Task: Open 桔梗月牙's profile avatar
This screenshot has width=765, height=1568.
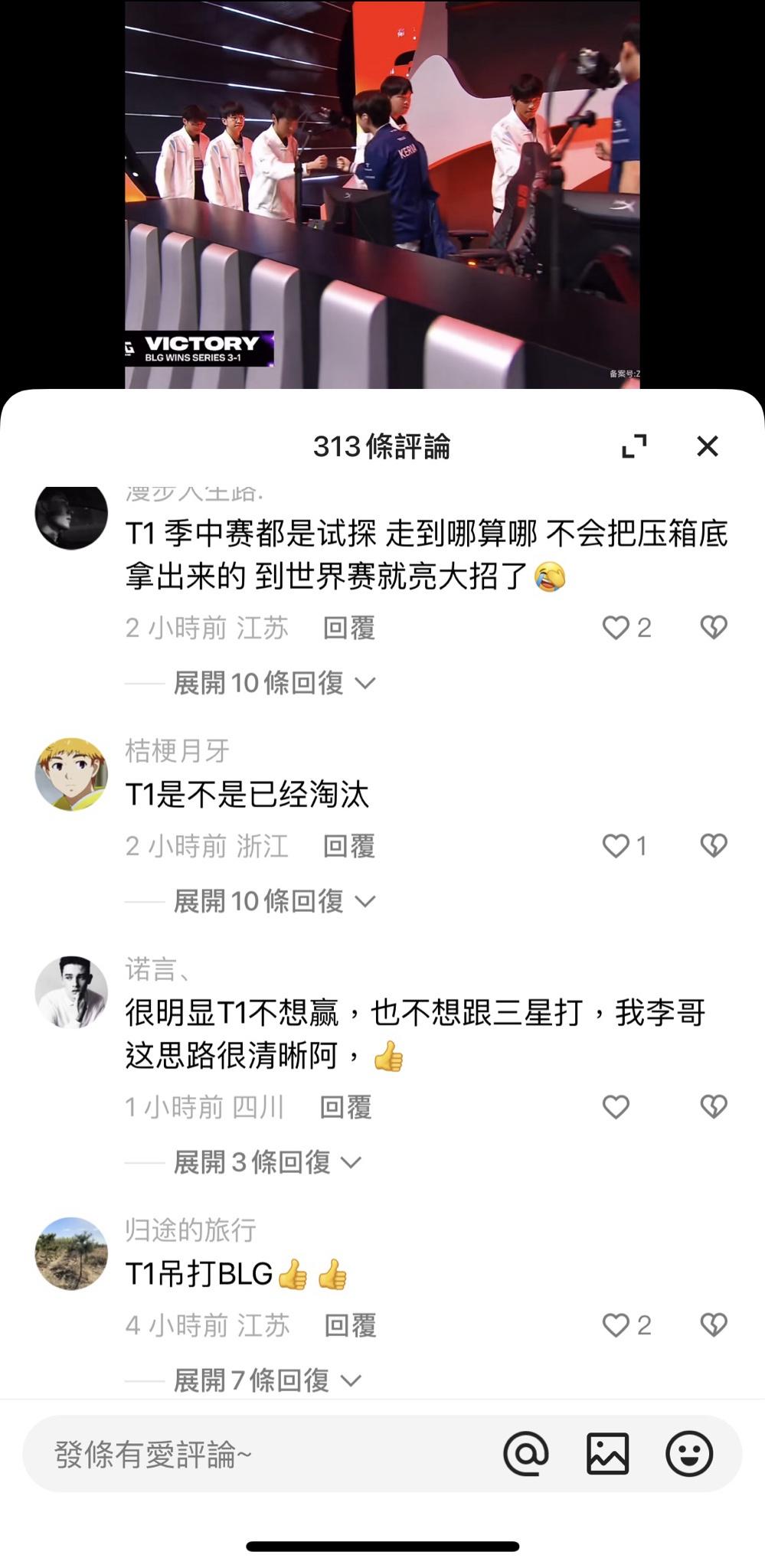Action: click(71, 774)
